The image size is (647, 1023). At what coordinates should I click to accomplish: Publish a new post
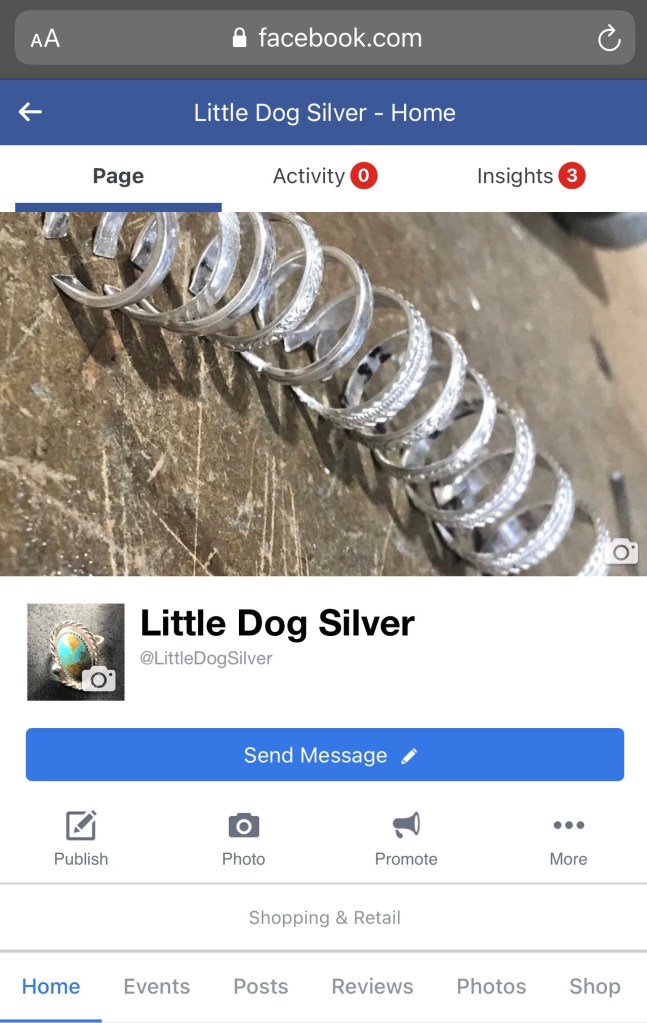pyautogui.click(x=81, y=838)
